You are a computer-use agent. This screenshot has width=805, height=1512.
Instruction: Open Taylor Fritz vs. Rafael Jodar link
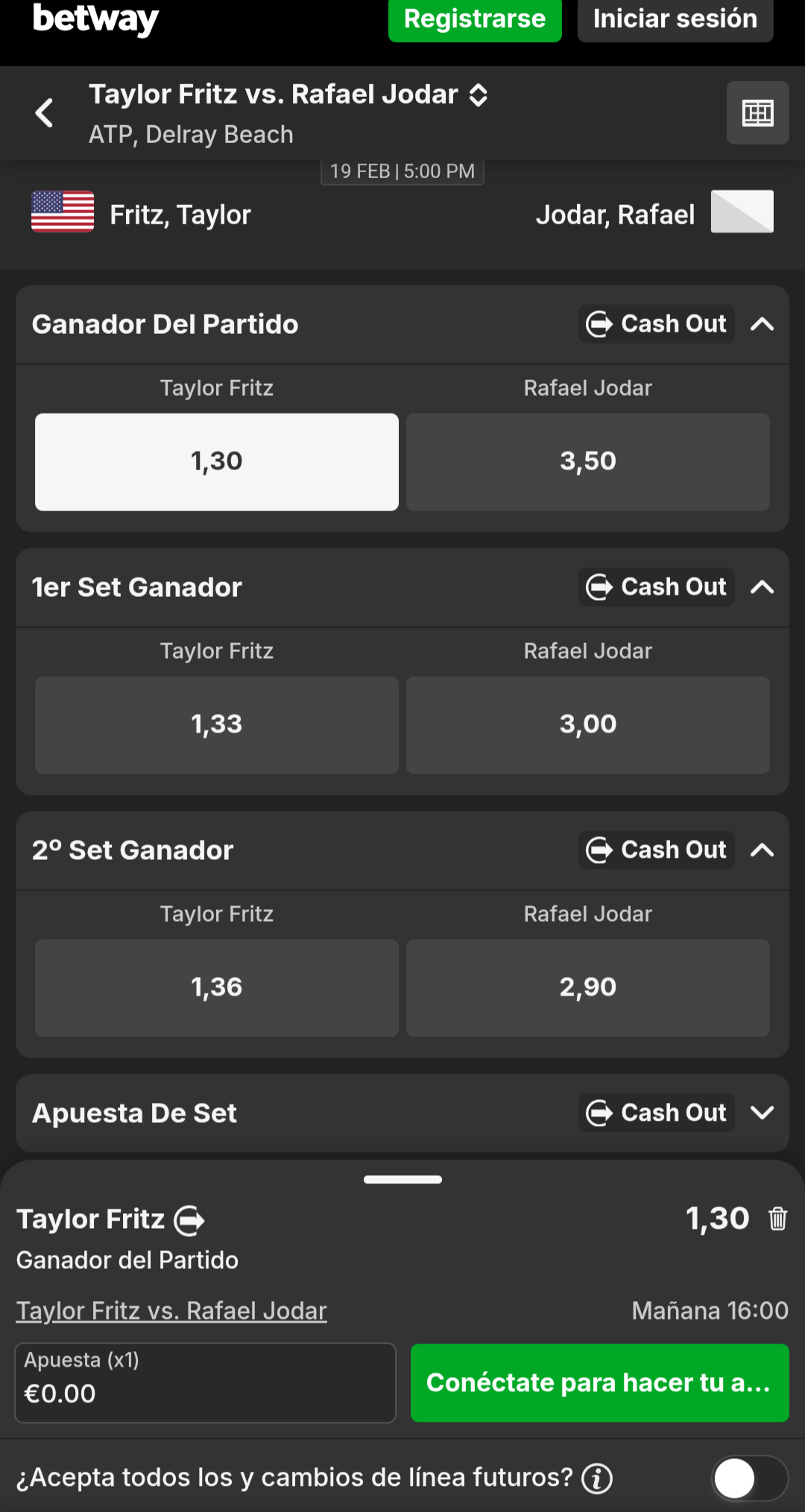[x=171, y=1311]
